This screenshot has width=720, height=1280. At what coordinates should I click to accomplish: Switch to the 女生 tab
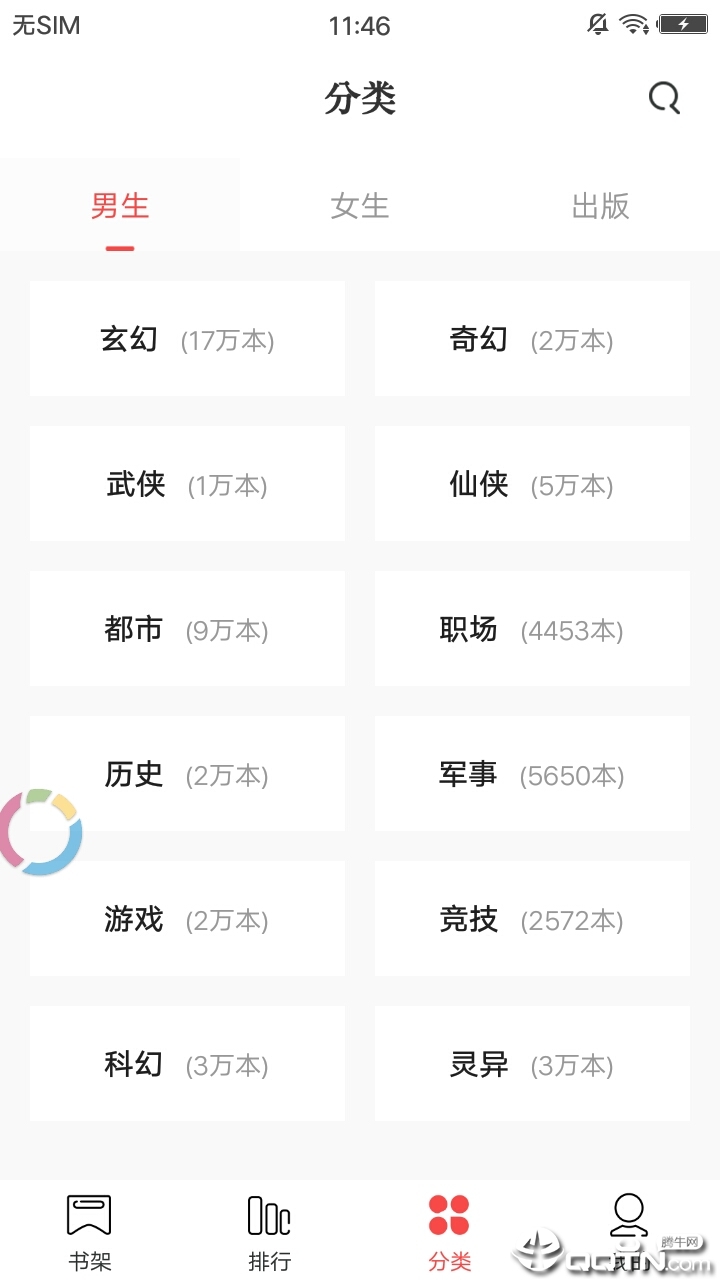tap(359, 207)
